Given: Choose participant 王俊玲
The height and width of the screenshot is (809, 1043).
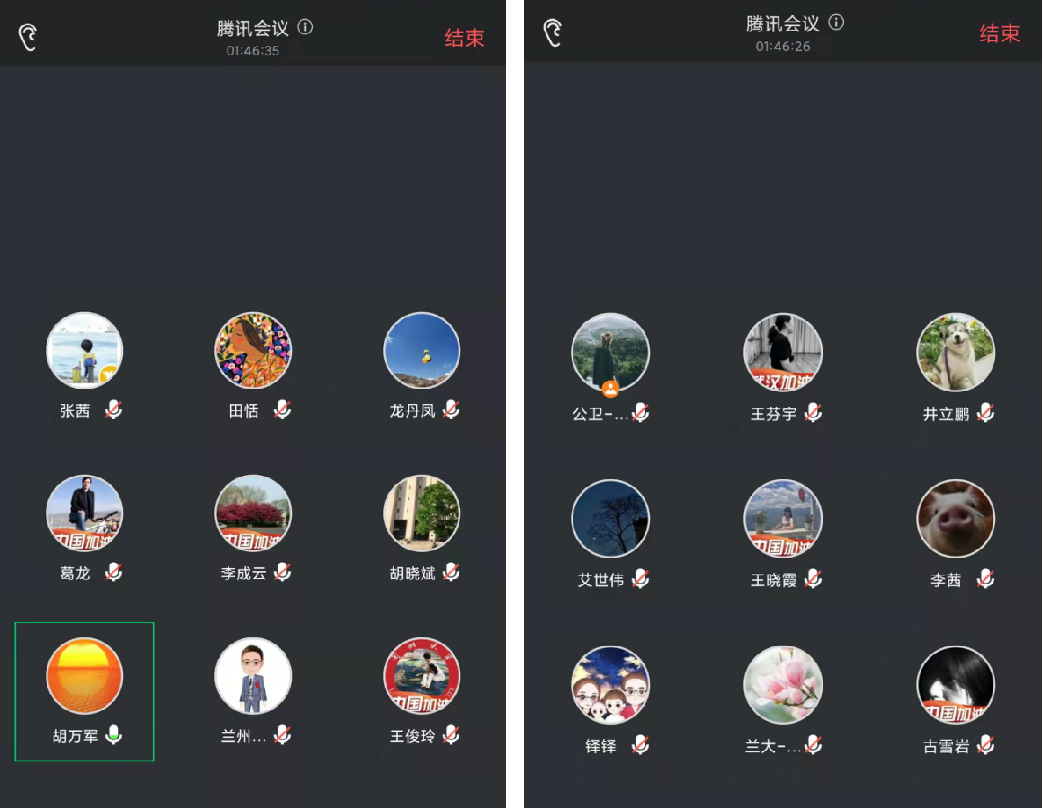Looking at the screenshot, I should (422, 676).
